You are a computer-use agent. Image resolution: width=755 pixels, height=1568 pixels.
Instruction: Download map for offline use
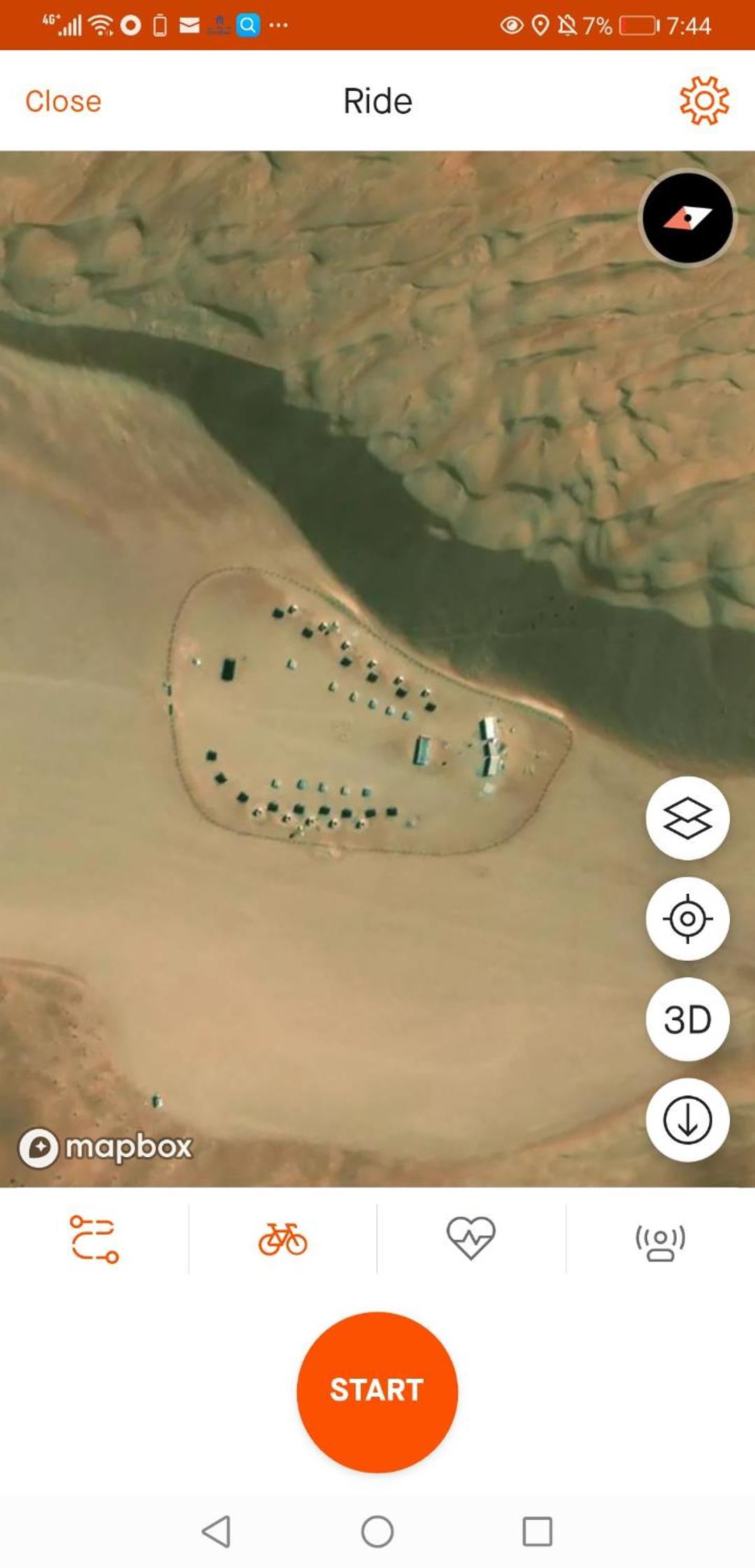[687, 1119]
